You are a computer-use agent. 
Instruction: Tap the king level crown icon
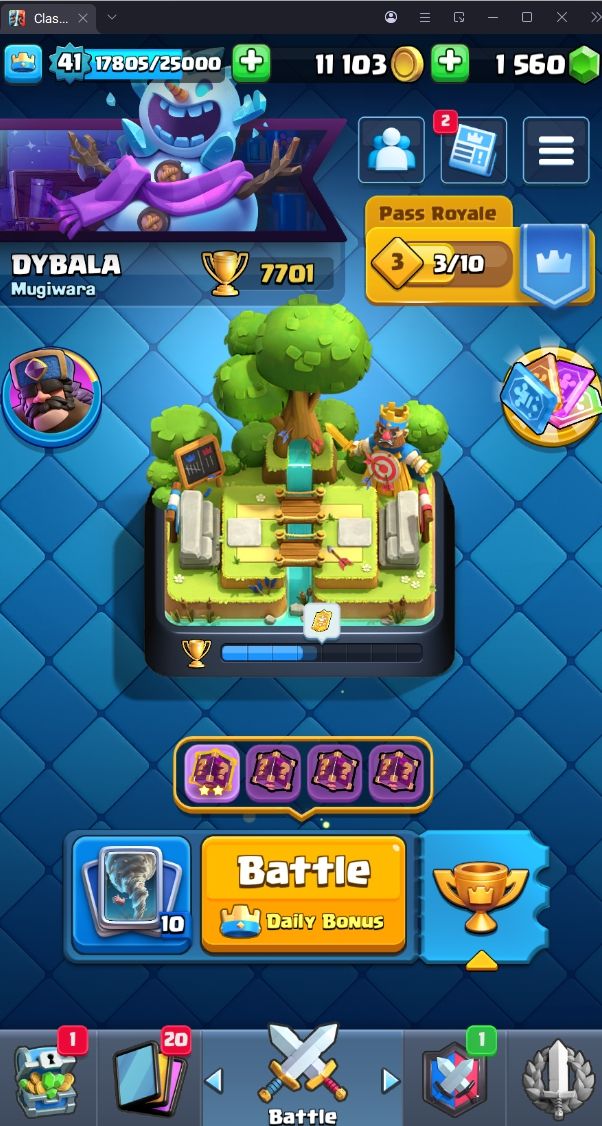coord(23,63)
